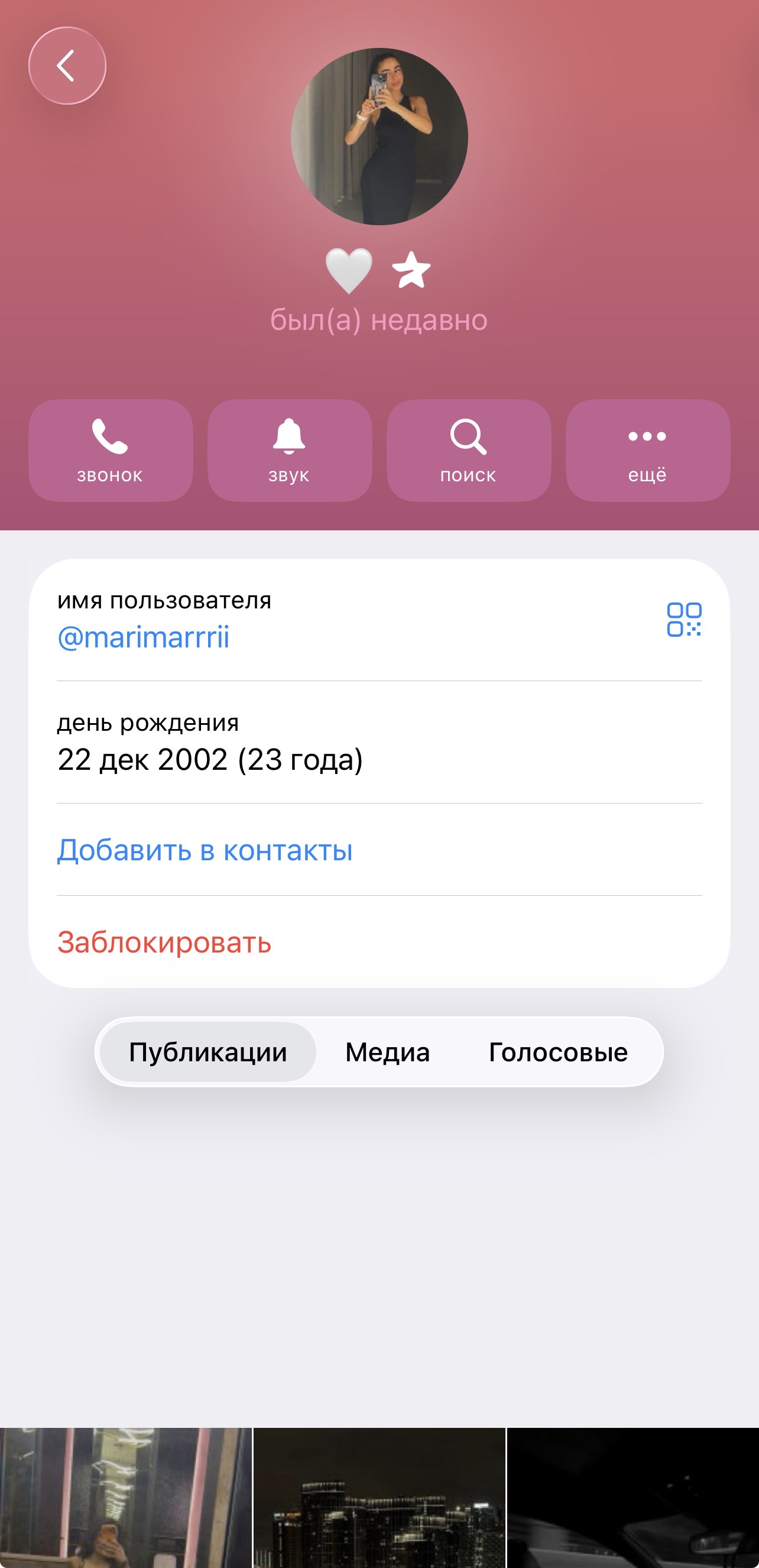Open the night city skyline publication
This screenshot has width=759, height=1568.
[378, 1498]
